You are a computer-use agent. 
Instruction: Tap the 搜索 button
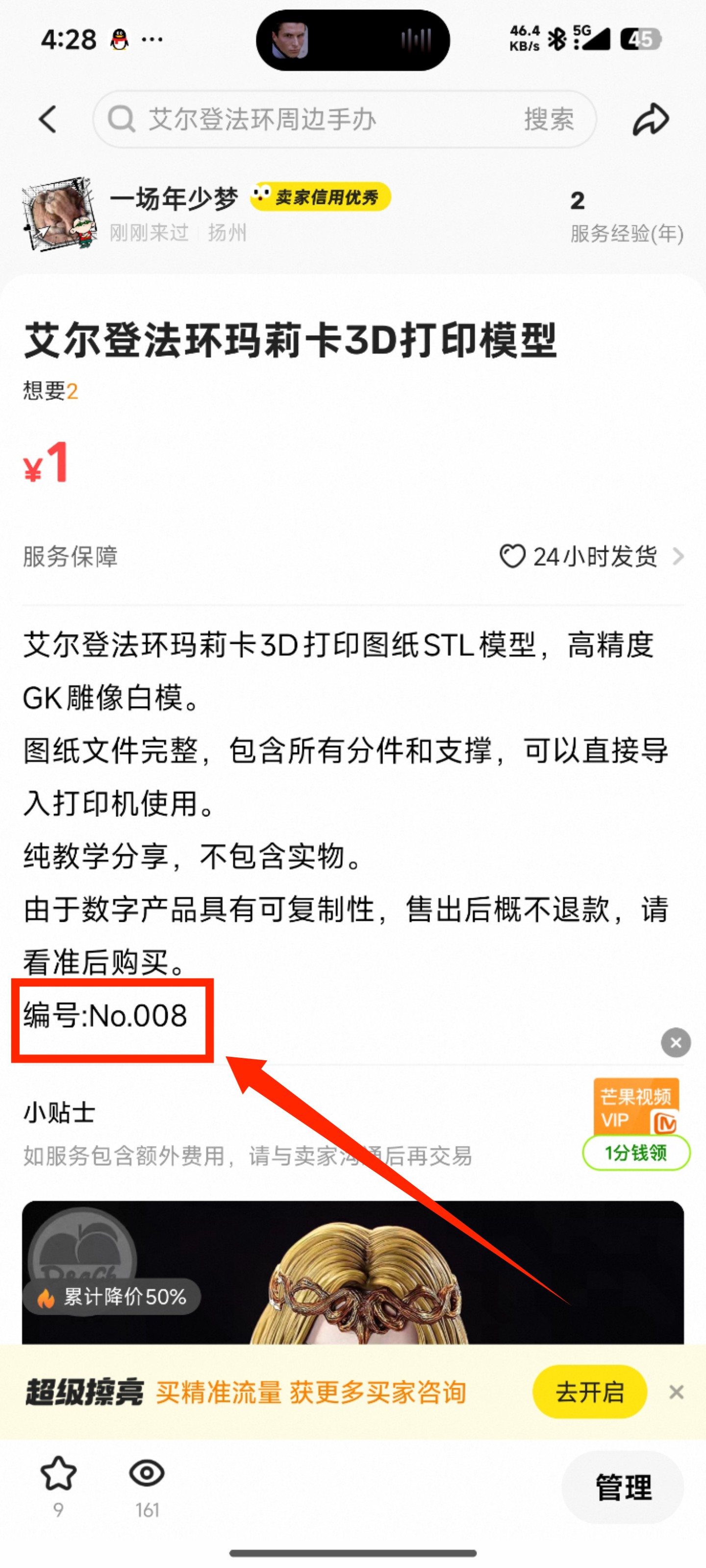click(x=548, y=119)
